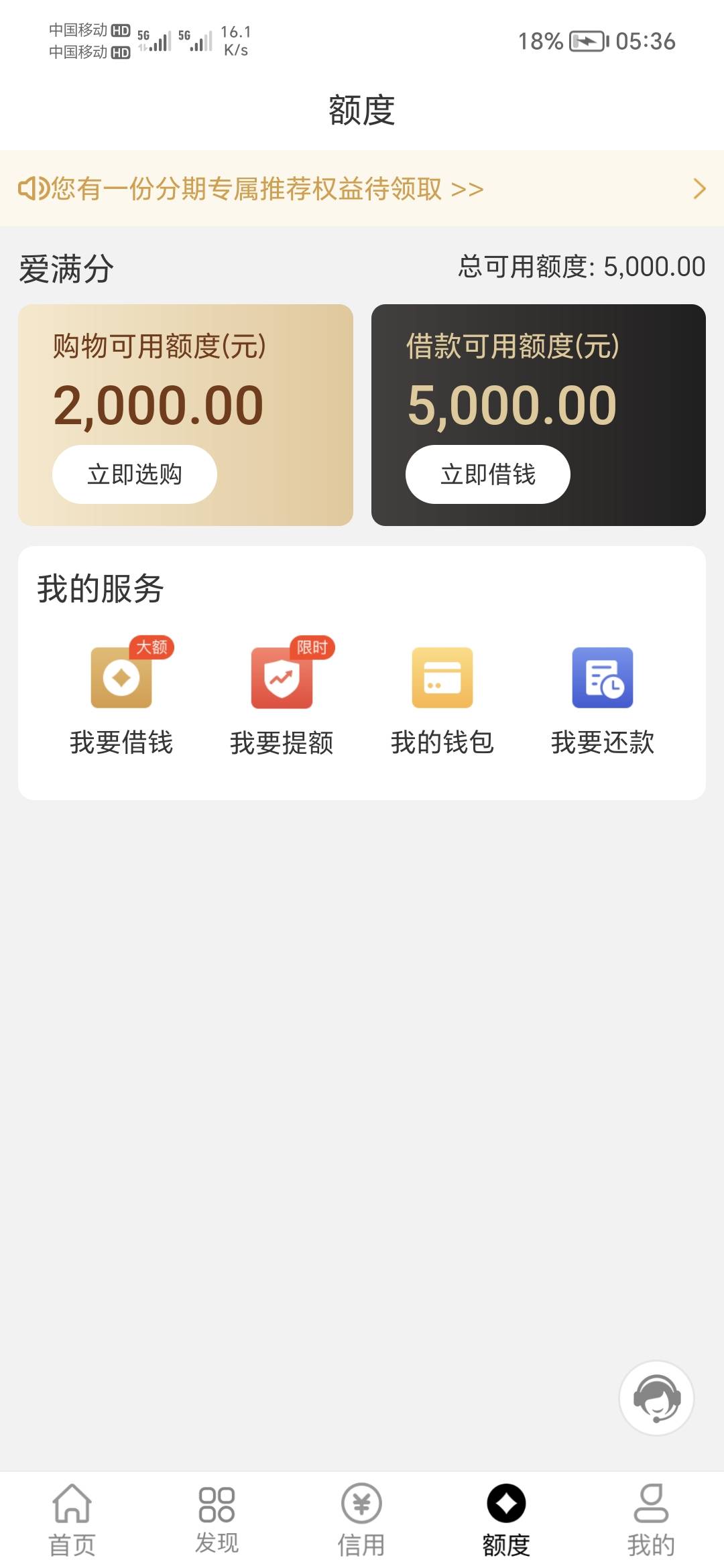Tap the 立即借钱 button
724x1568 pixels.
[488, 474]
